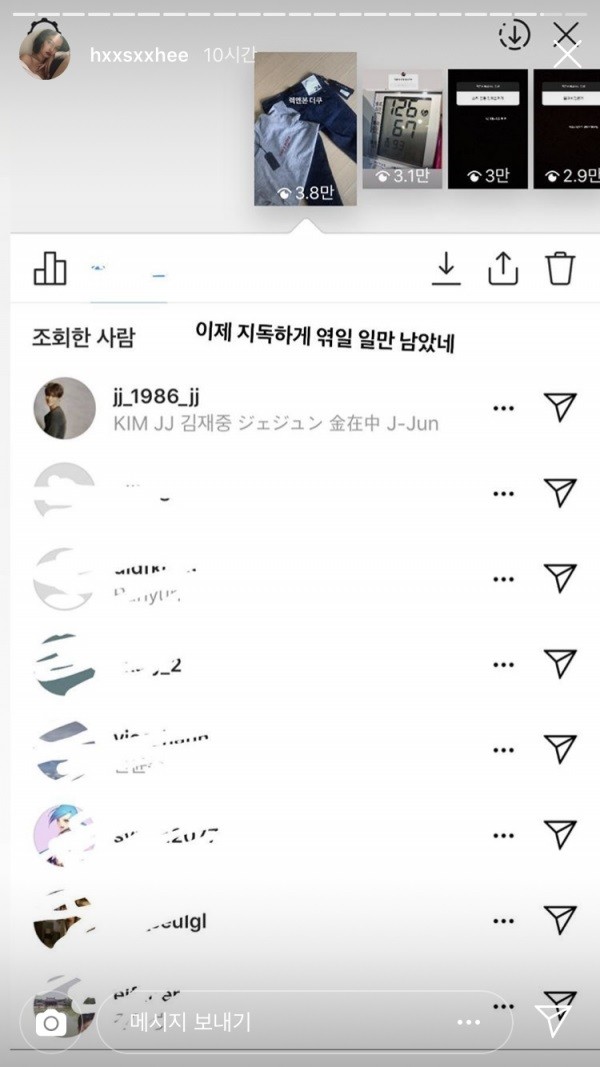
Task: Open more options in the message bar
Action: click(468, 1022)
